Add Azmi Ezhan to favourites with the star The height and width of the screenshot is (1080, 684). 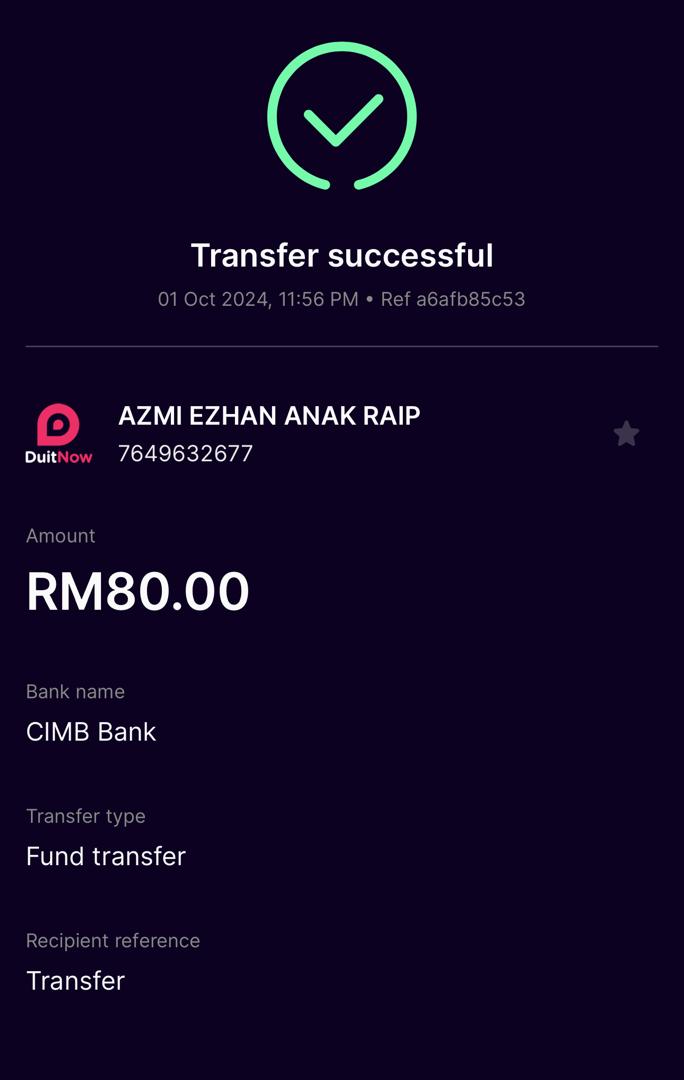626,434
